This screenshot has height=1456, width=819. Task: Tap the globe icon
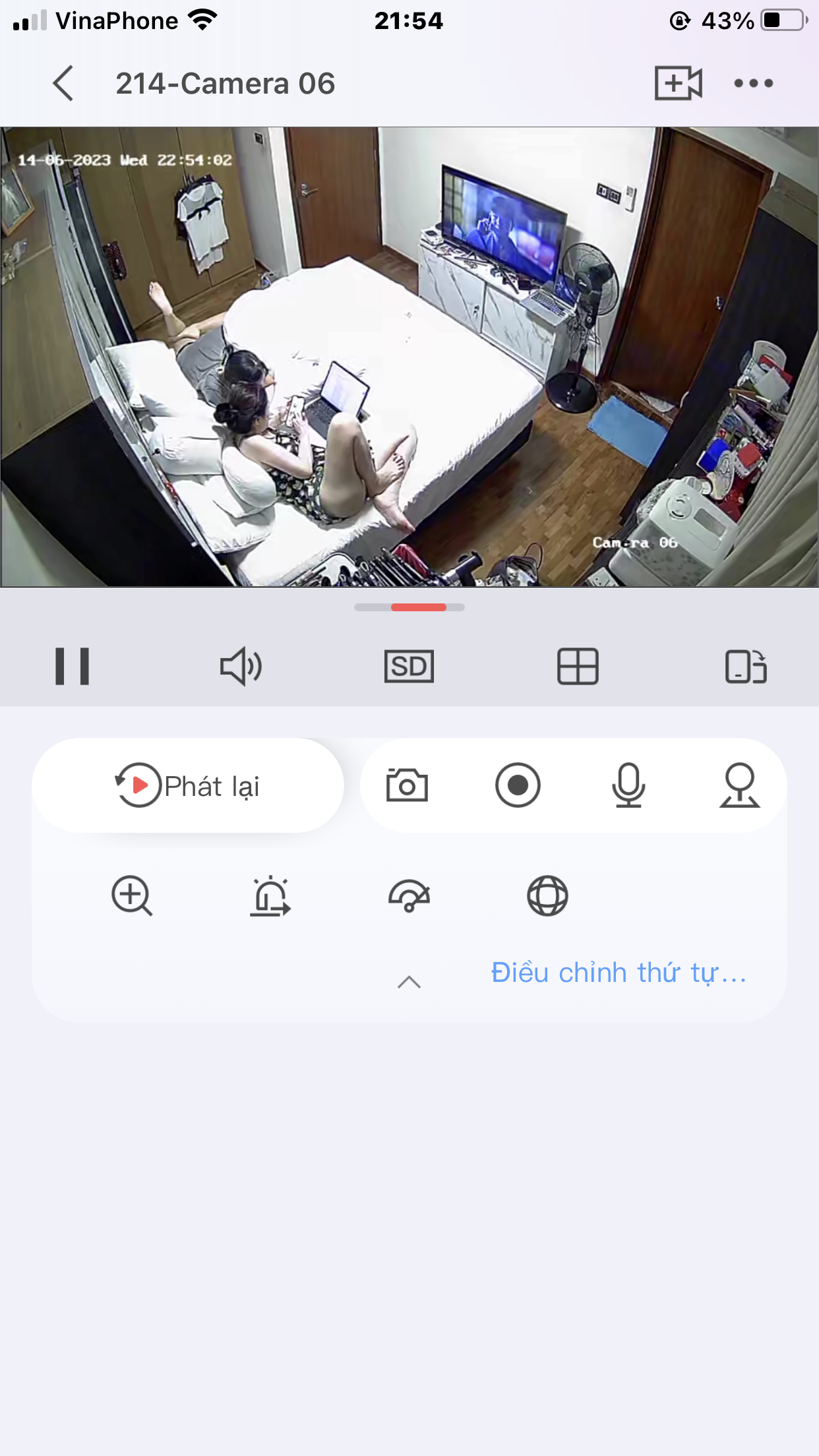[547, 896]
